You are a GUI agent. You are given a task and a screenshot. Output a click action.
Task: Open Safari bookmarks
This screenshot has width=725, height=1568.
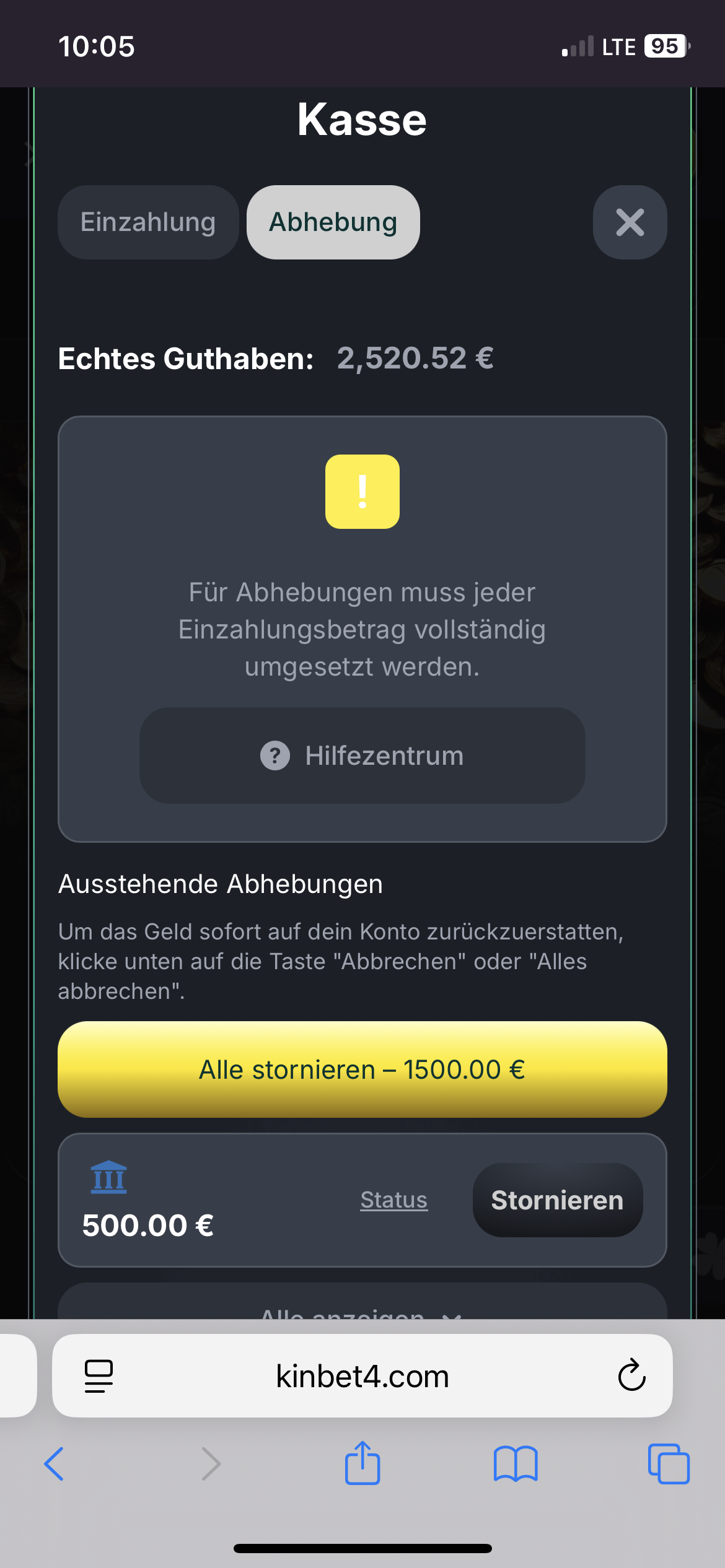[515, 1464]
